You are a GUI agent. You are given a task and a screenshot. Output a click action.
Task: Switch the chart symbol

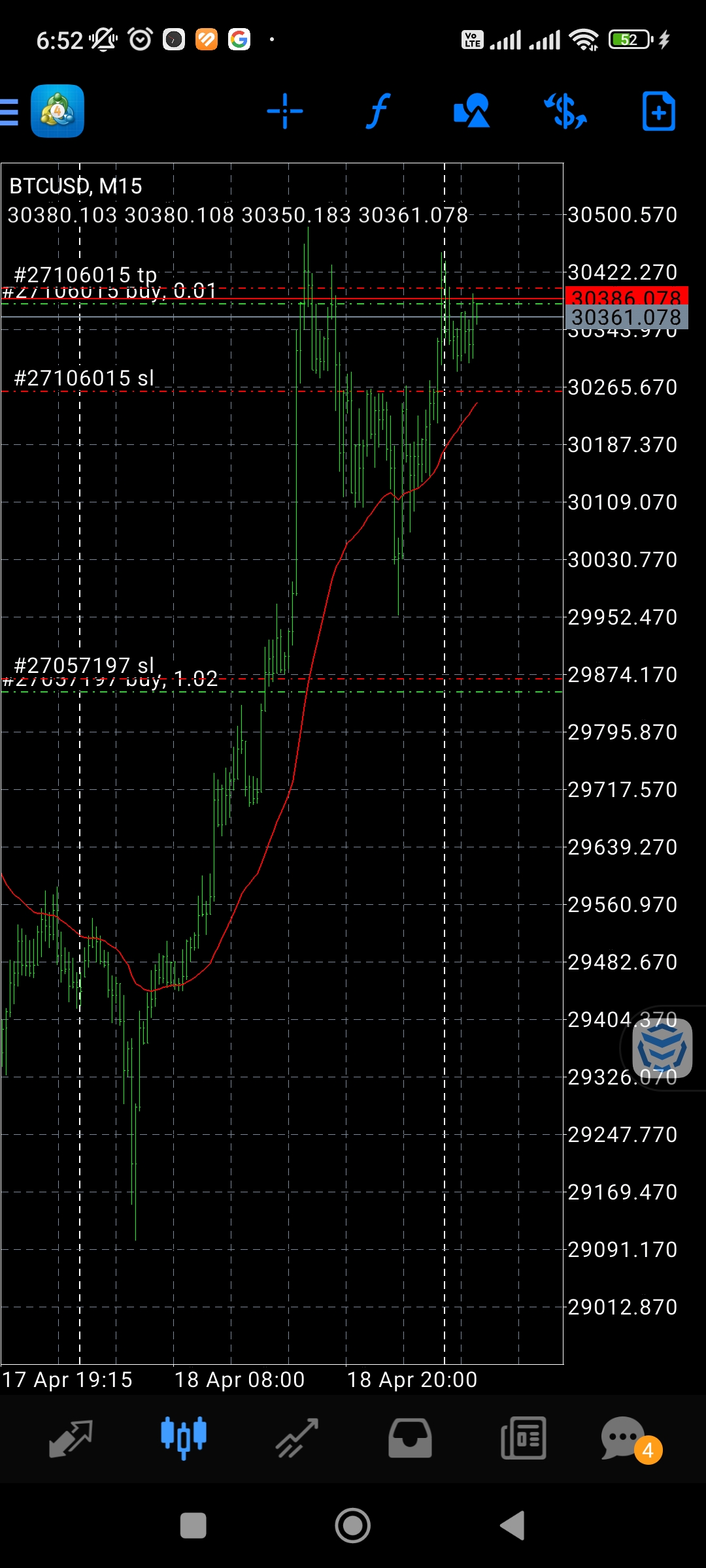(565, 112)
